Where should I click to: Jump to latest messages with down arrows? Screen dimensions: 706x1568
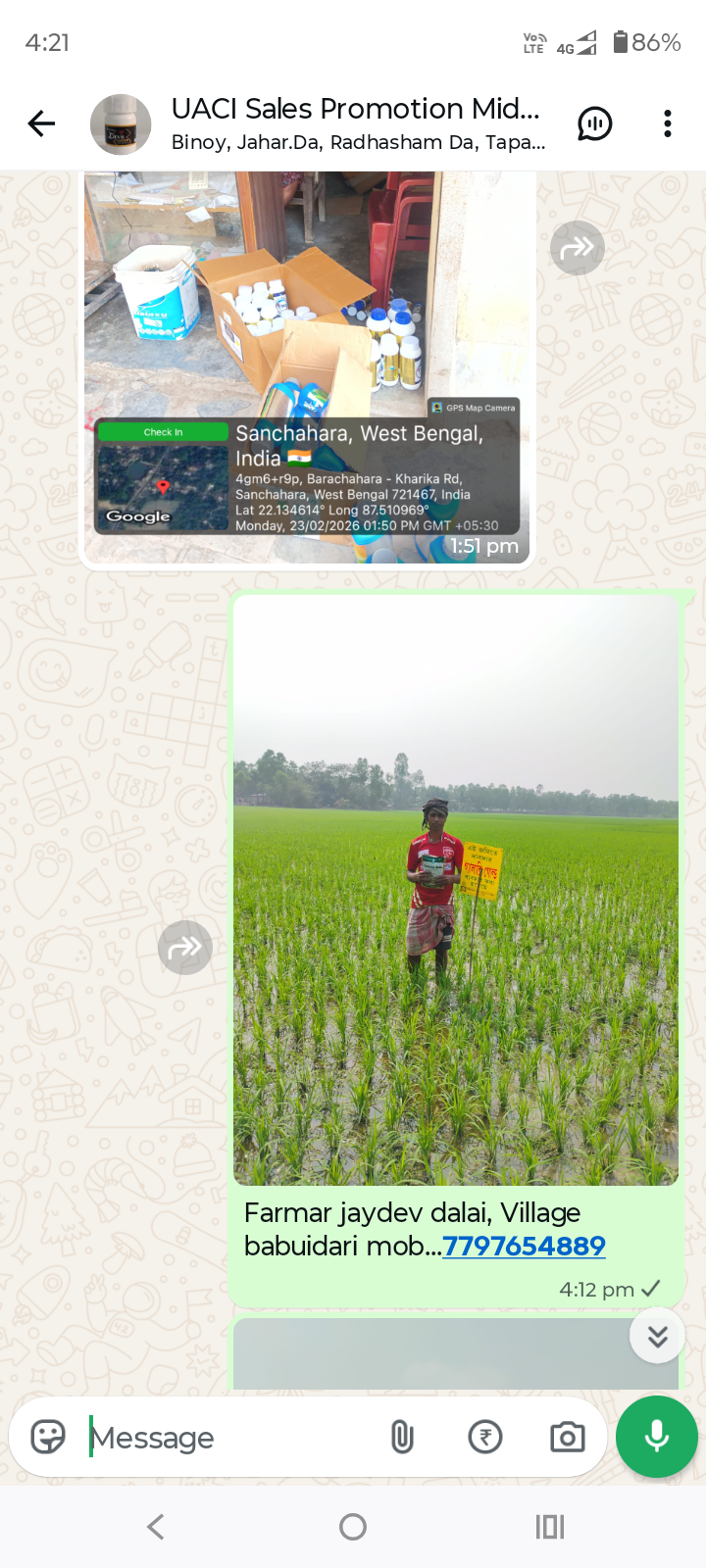point(657,1336)
